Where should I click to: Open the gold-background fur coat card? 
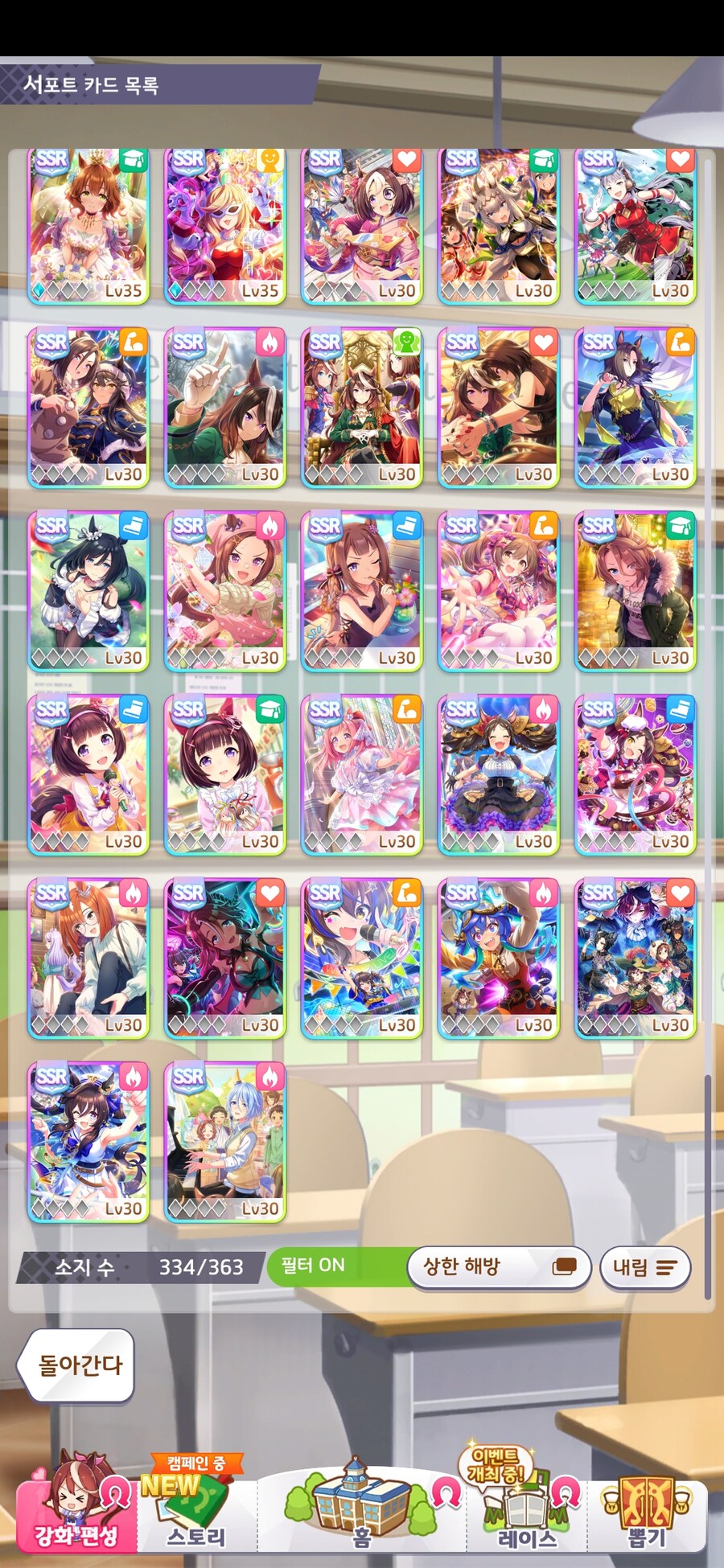tap(636, 591)
